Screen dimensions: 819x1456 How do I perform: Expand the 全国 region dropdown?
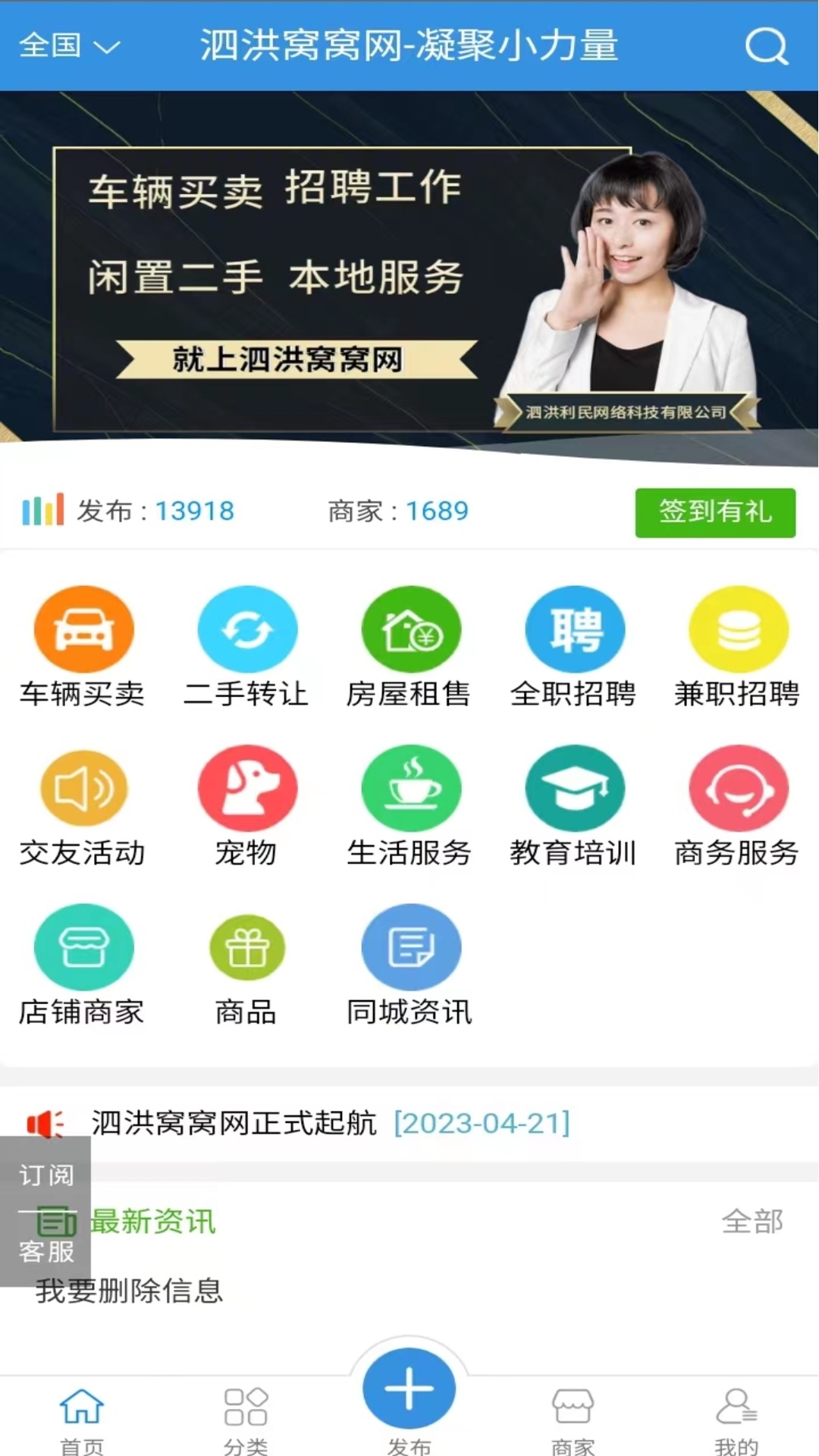tap(68, 46)
